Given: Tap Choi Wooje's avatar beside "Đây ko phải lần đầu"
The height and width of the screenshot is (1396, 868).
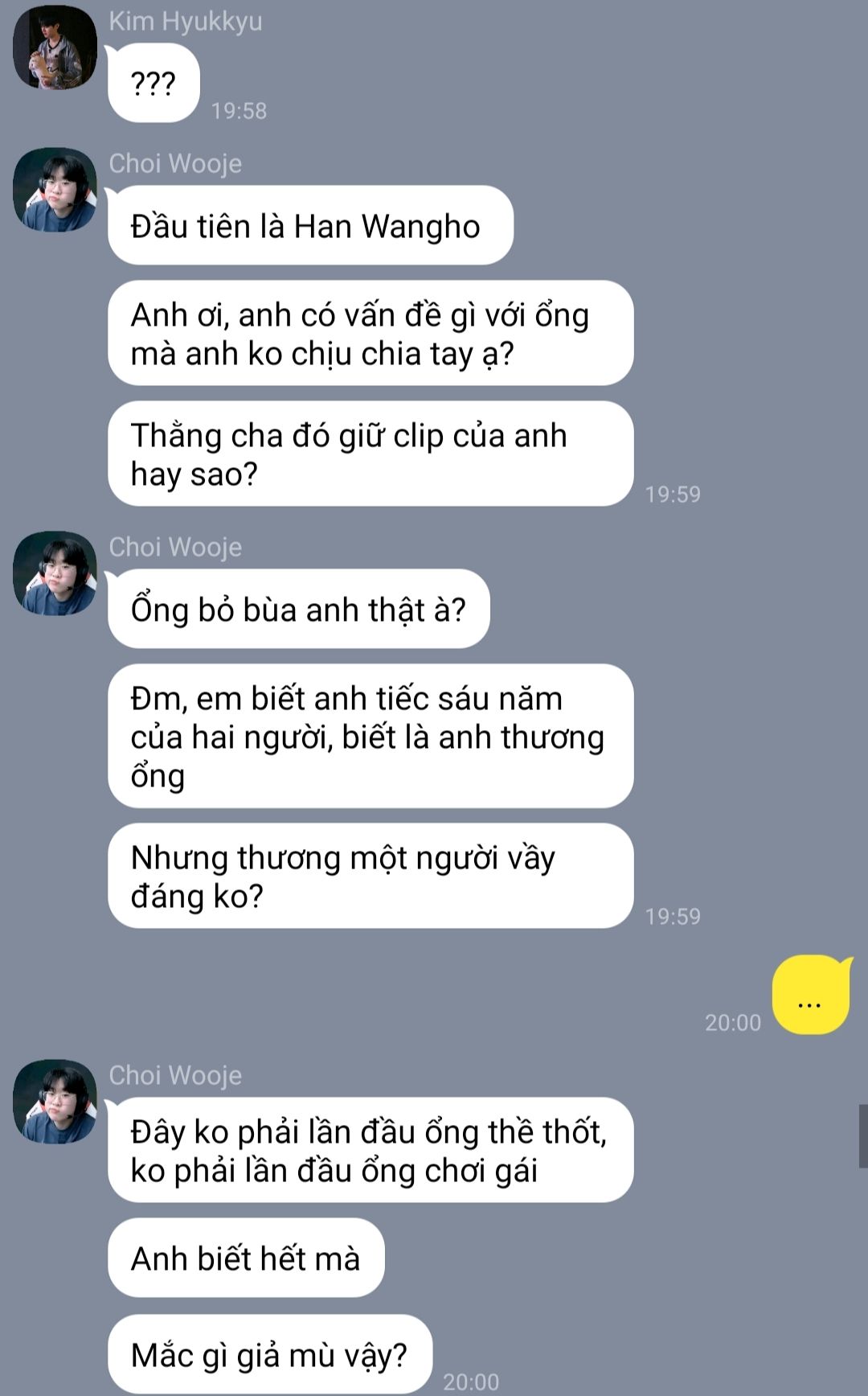Looking at the screenshot, I should click(x=55, y=1101).
